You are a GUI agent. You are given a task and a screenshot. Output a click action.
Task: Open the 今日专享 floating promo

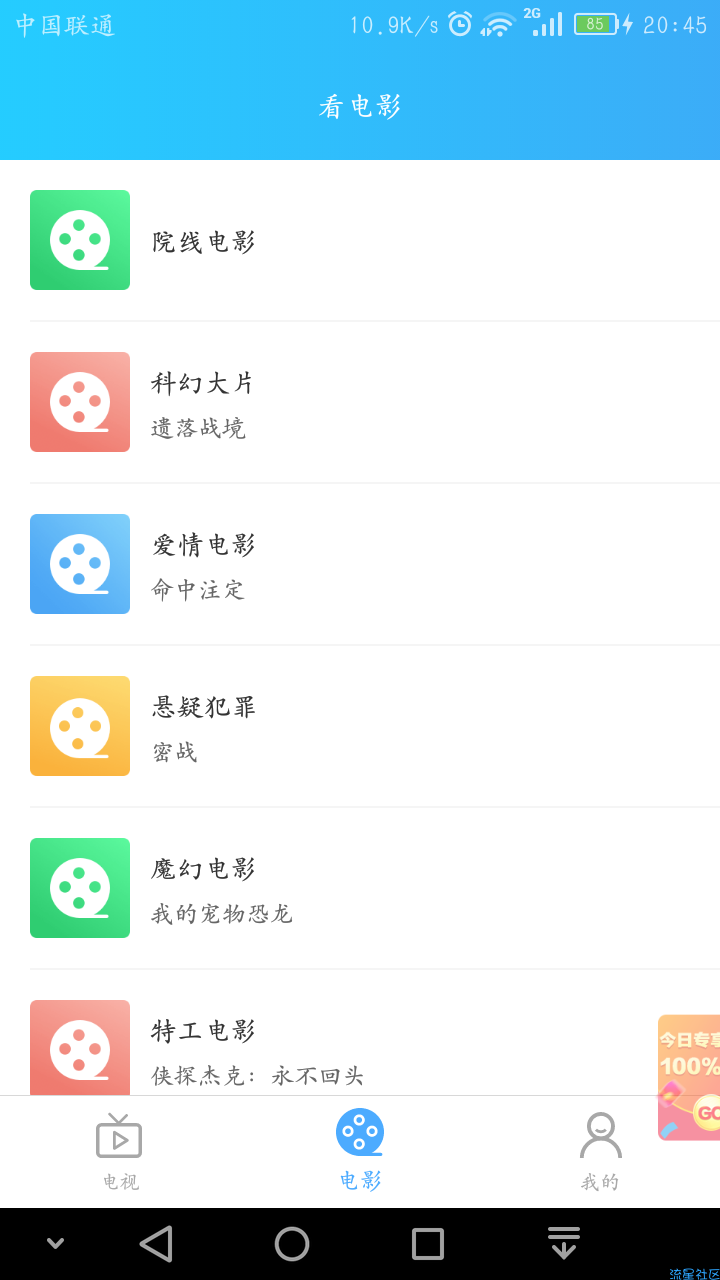tap(689, 1078)
